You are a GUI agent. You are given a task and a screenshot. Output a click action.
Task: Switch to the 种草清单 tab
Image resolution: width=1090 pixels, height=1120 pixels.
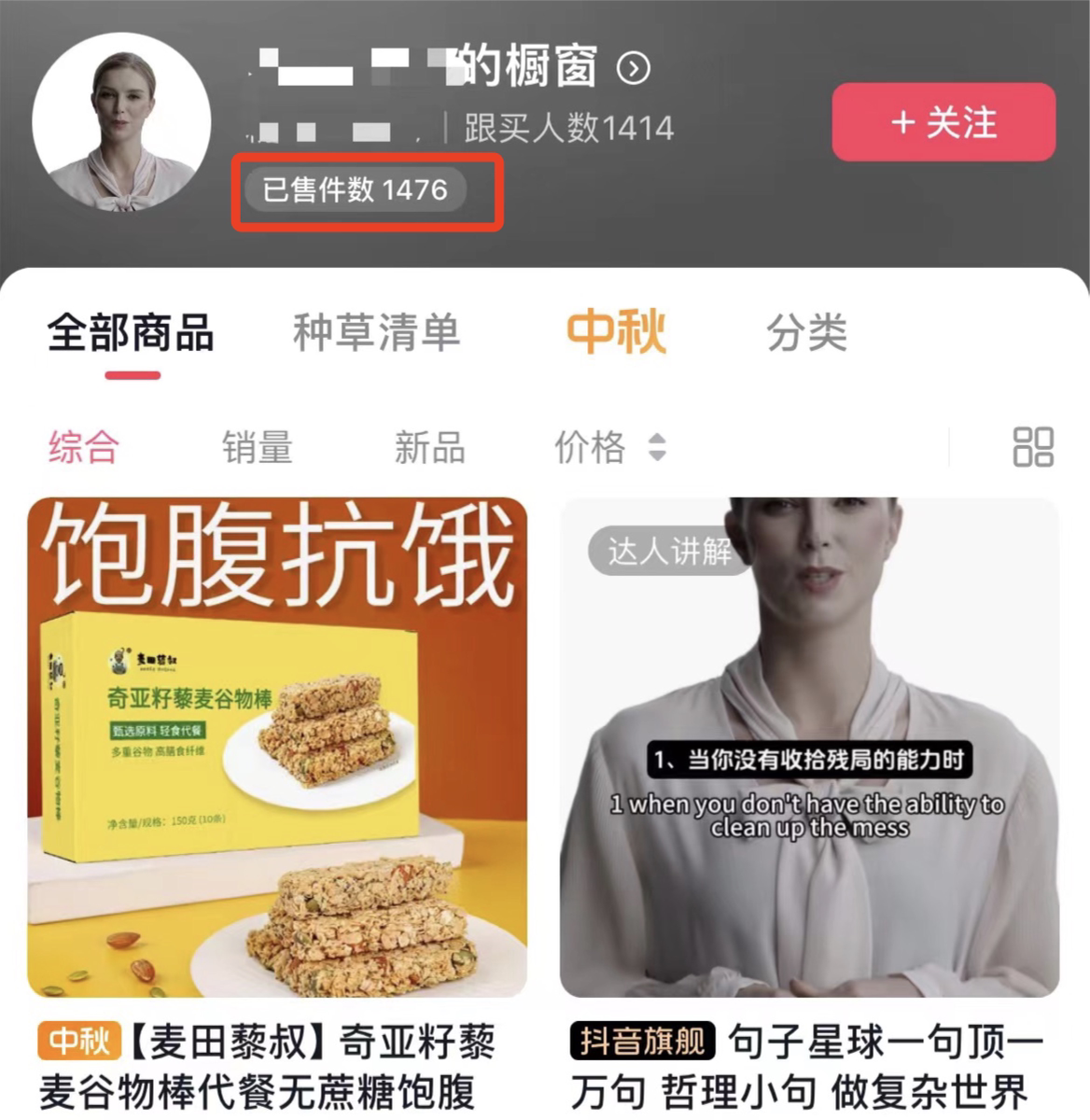[x=376, y=333]
